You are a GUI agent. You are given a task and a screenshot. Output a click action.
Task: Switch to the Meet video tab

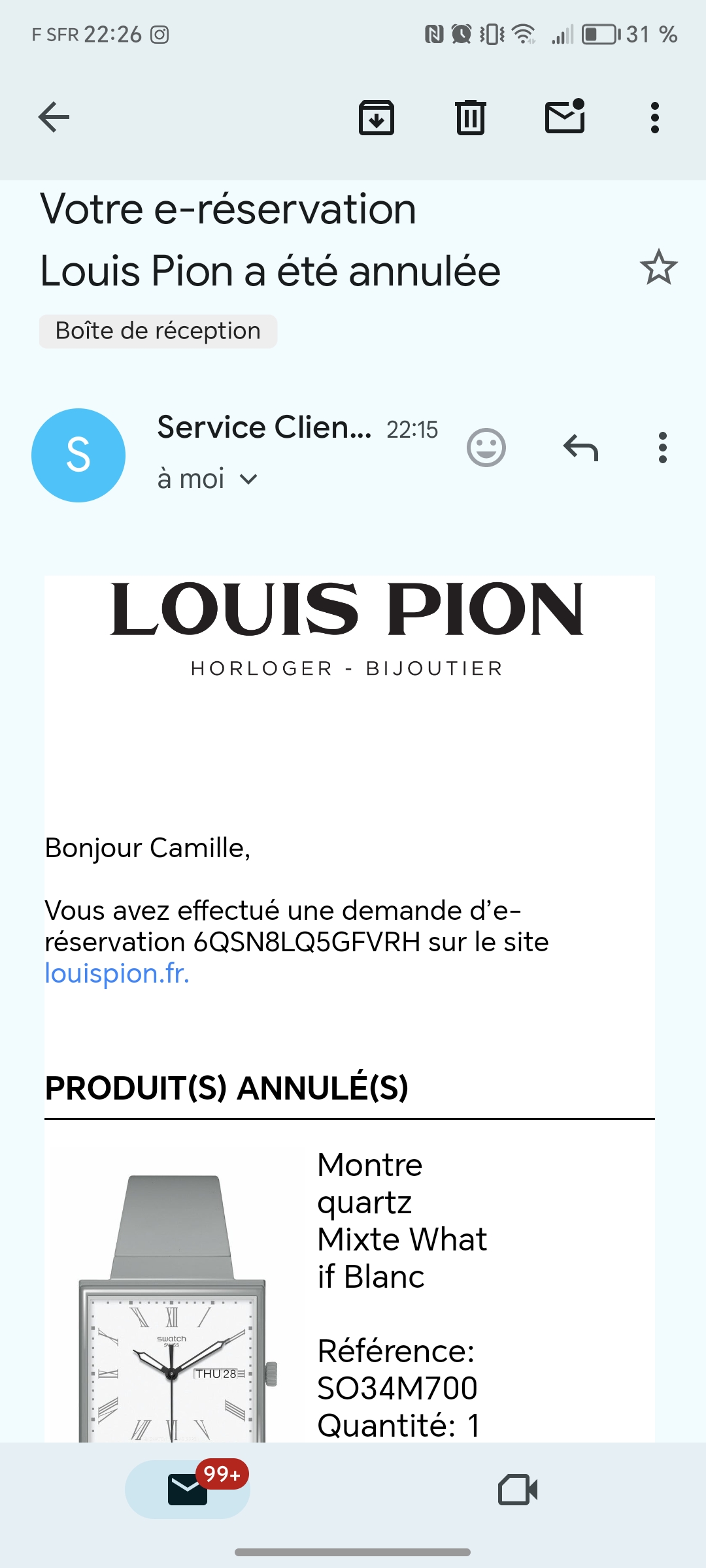pyautogui.click(x=518, y=1490)
